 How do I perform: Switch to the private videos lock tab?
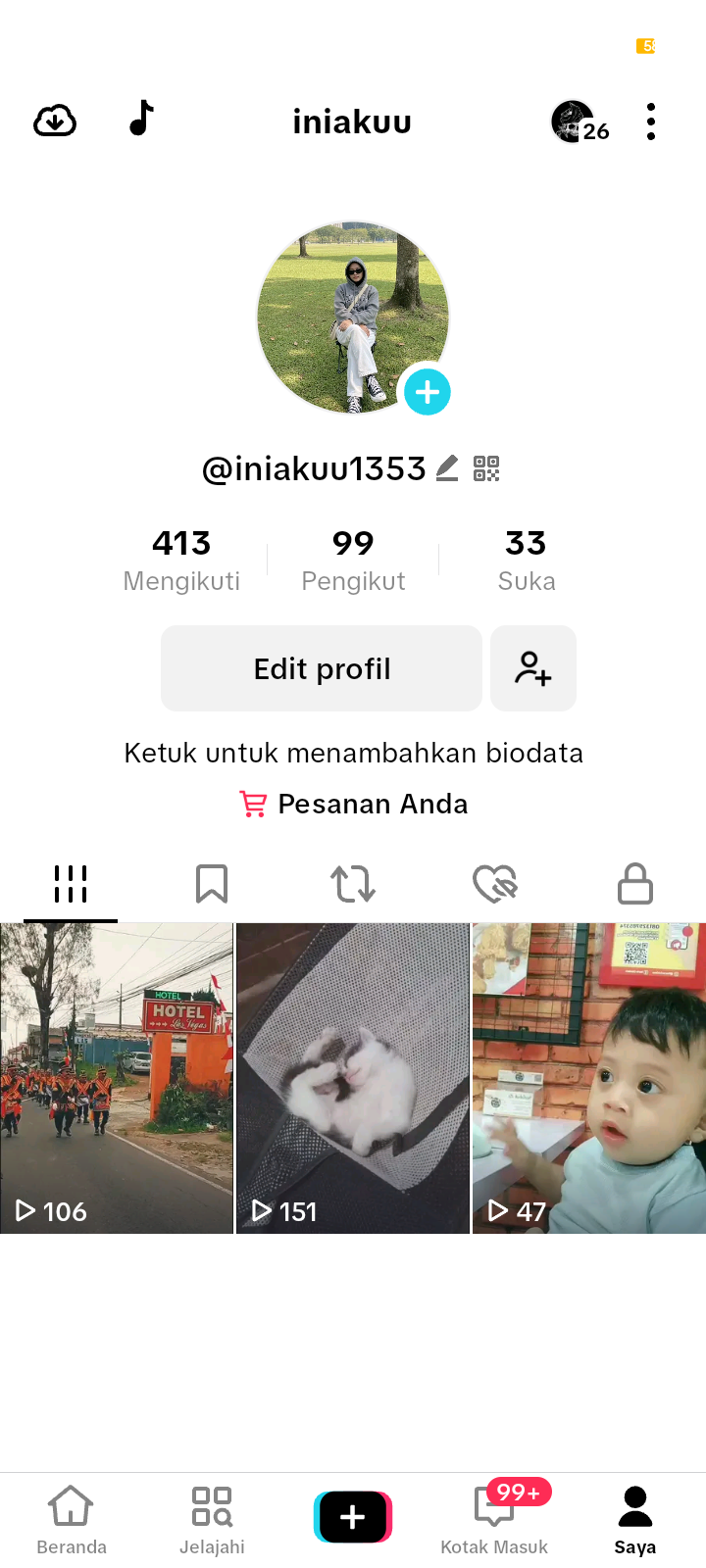pyautogui.click(x=635, y=884)
